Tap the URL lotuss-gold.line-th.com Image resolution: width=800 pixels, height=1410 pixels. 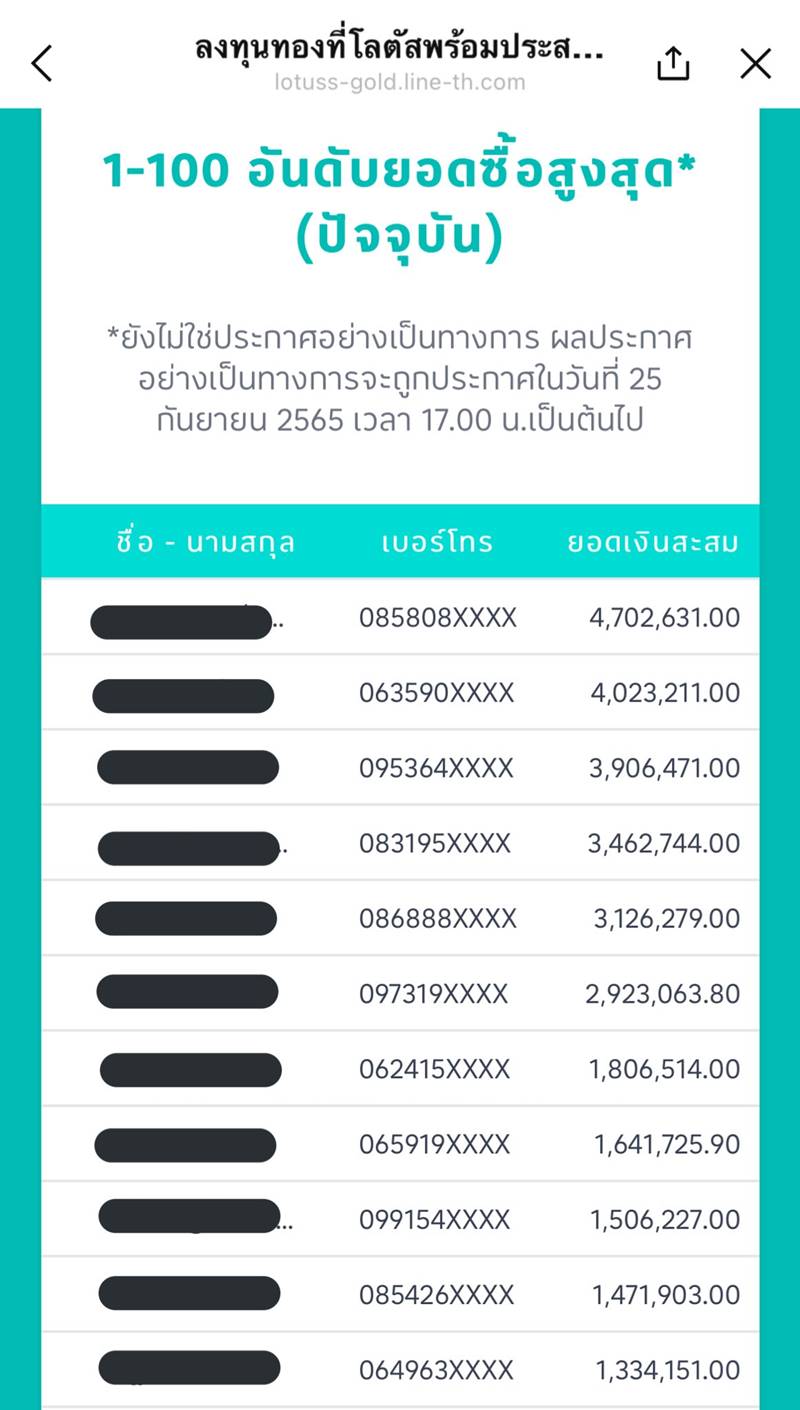[x=398, y=83]
